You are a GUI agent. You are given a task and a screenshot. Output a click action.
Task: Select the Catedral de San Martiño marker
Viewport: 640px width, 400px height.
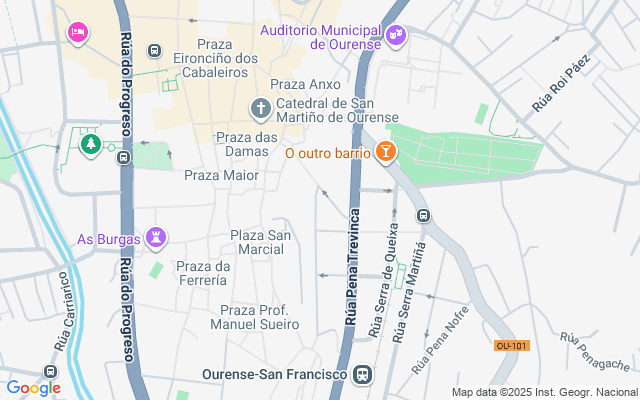tap(260, 108)
